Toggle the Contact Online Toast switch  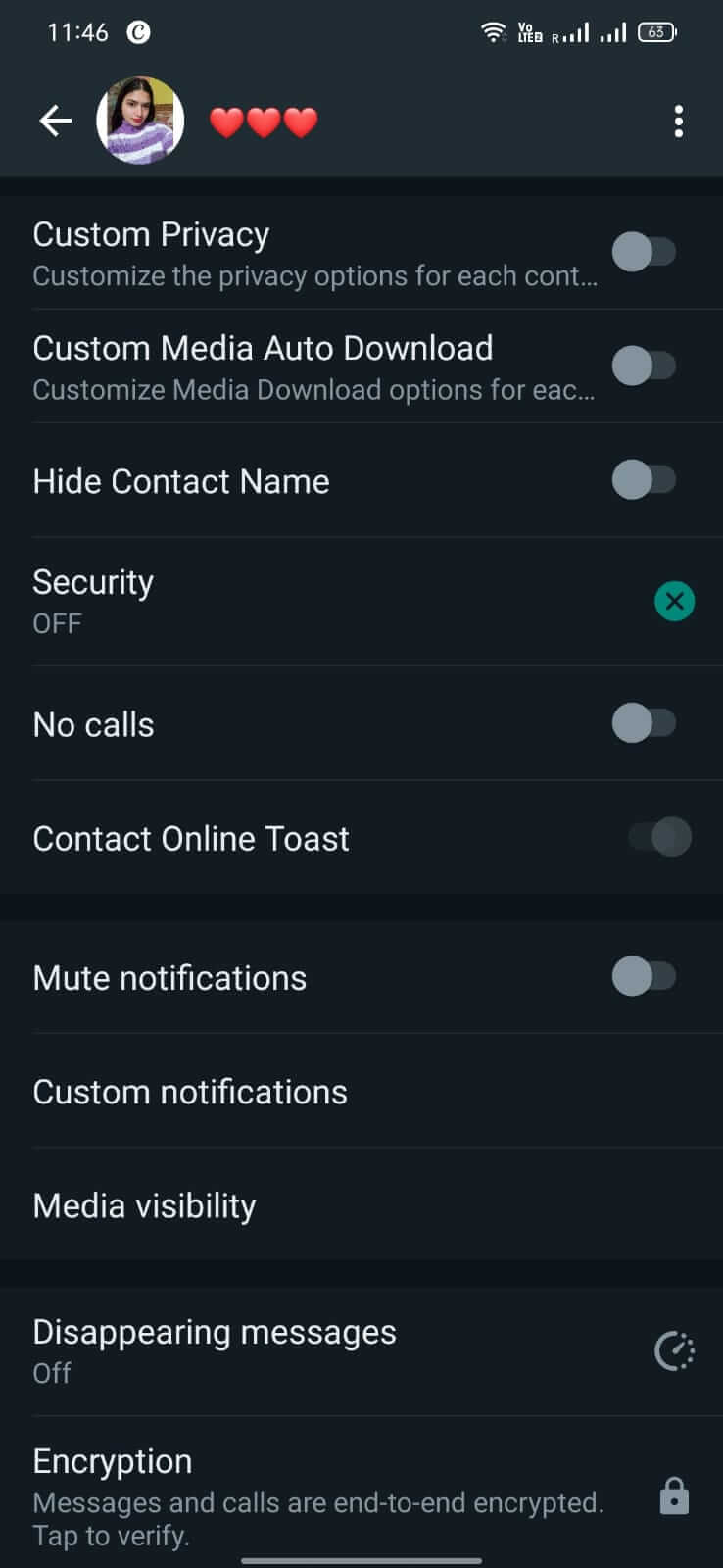[660, 838]
